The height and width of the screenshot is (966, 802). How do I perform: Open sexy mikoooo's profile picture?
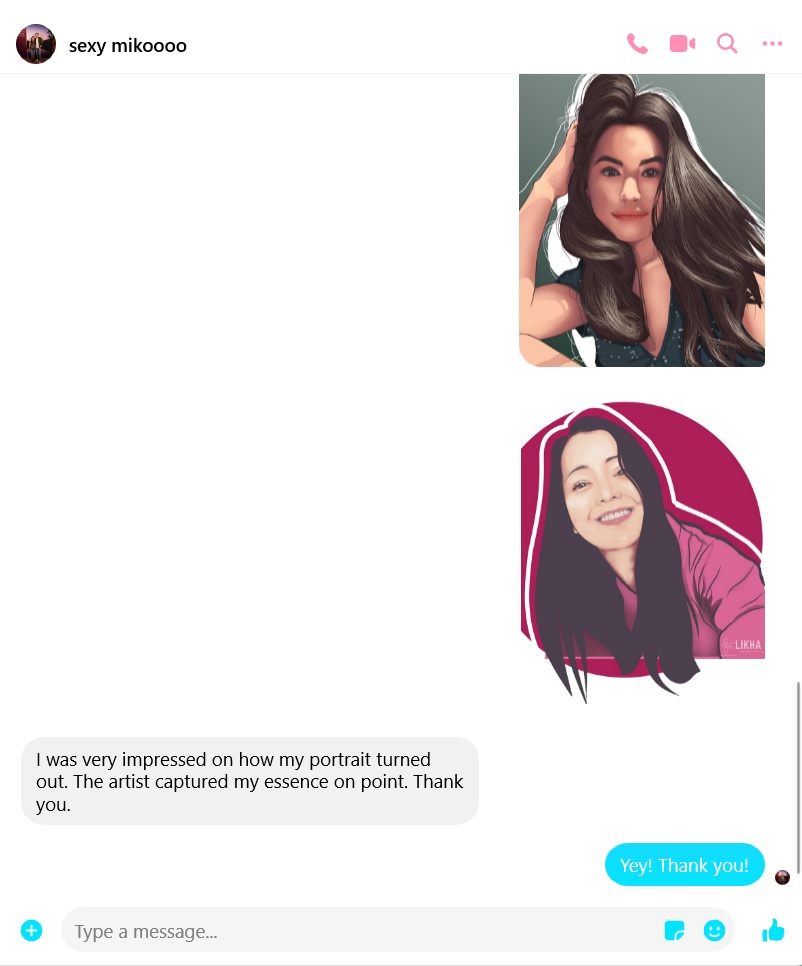click(x=36, y=45)
